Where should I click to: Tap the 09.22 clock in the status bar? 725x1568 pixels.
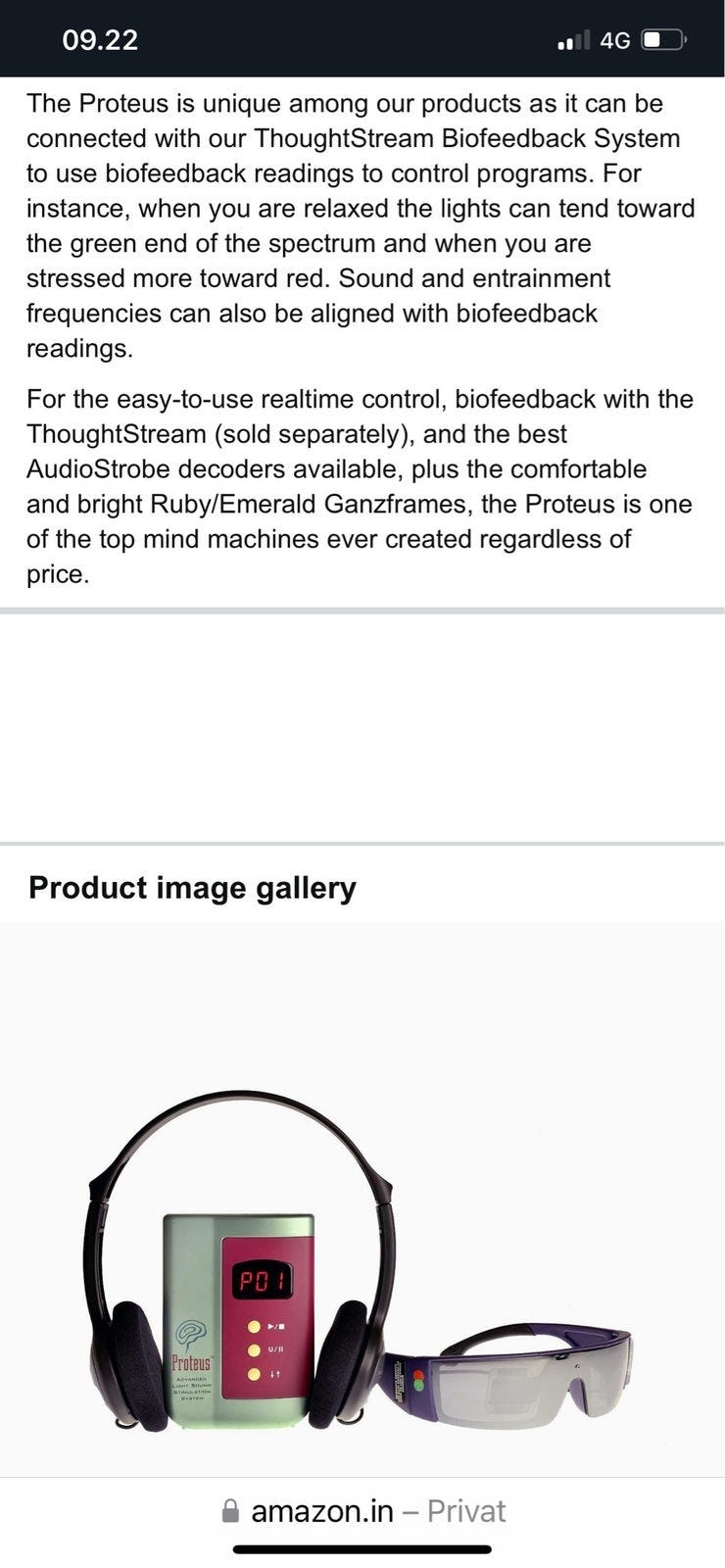click(101, 40)
